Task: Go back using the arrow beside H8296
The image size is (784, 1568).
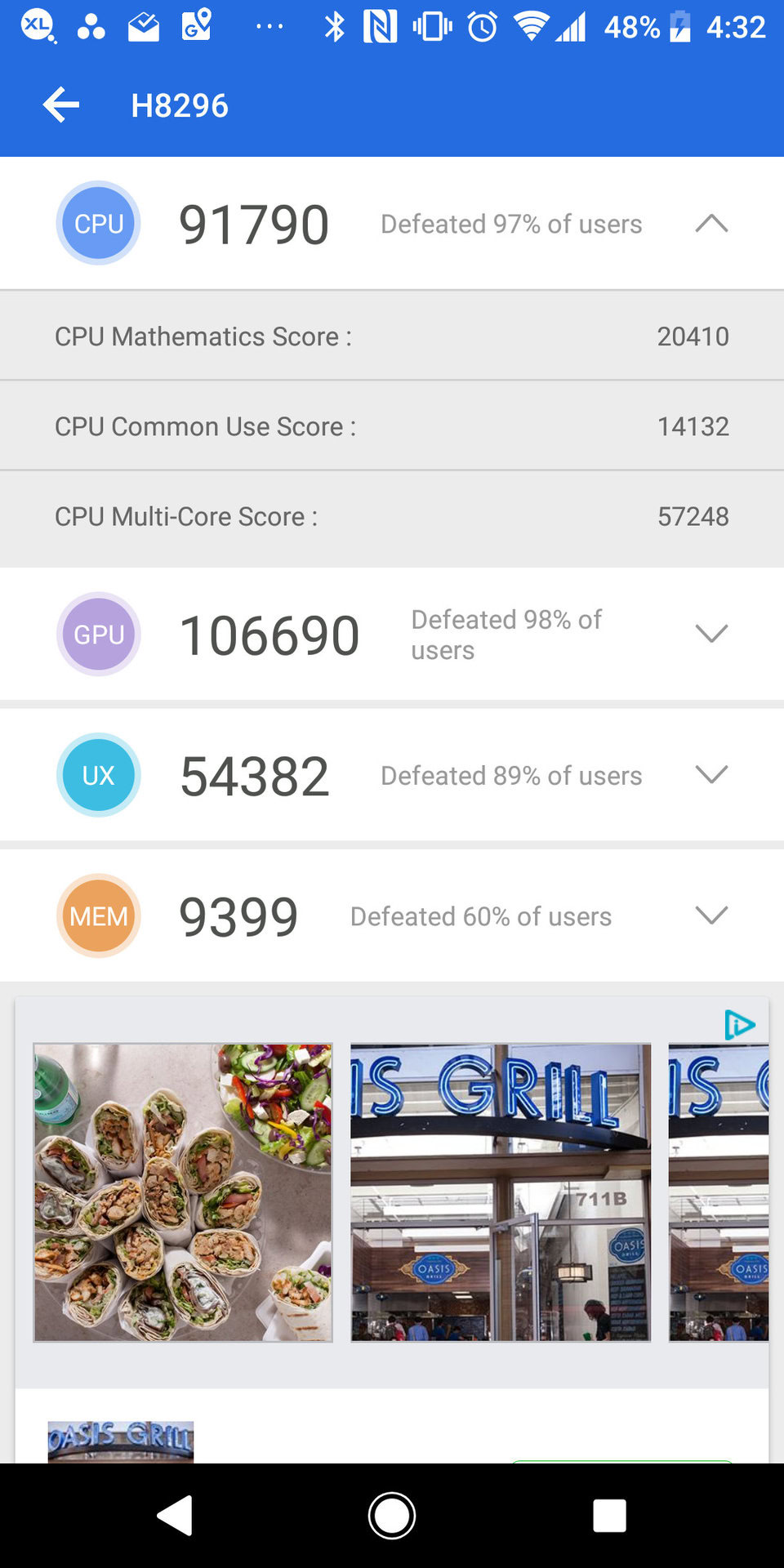Action: [x=61, y=105]
